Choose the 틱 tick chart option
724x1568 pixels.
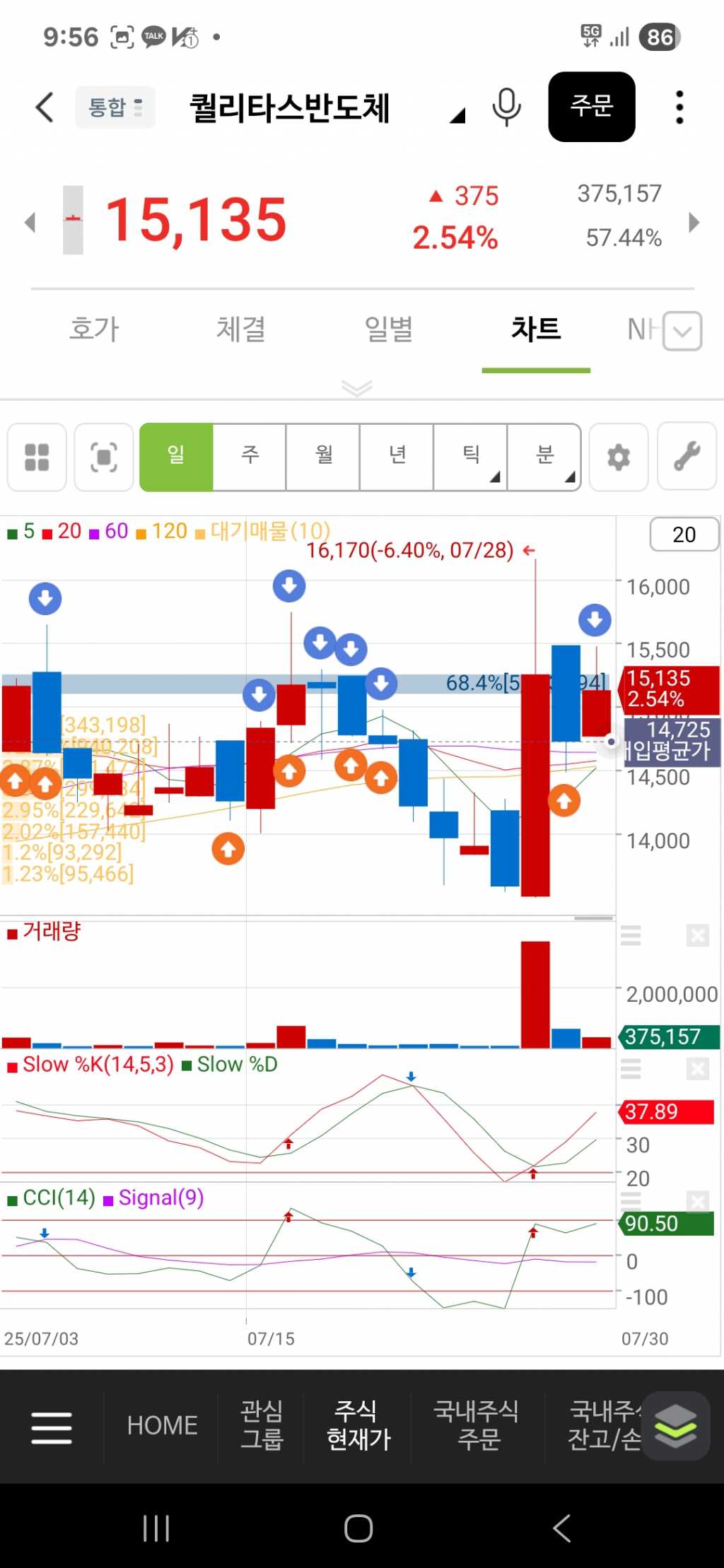pos(471,457)
